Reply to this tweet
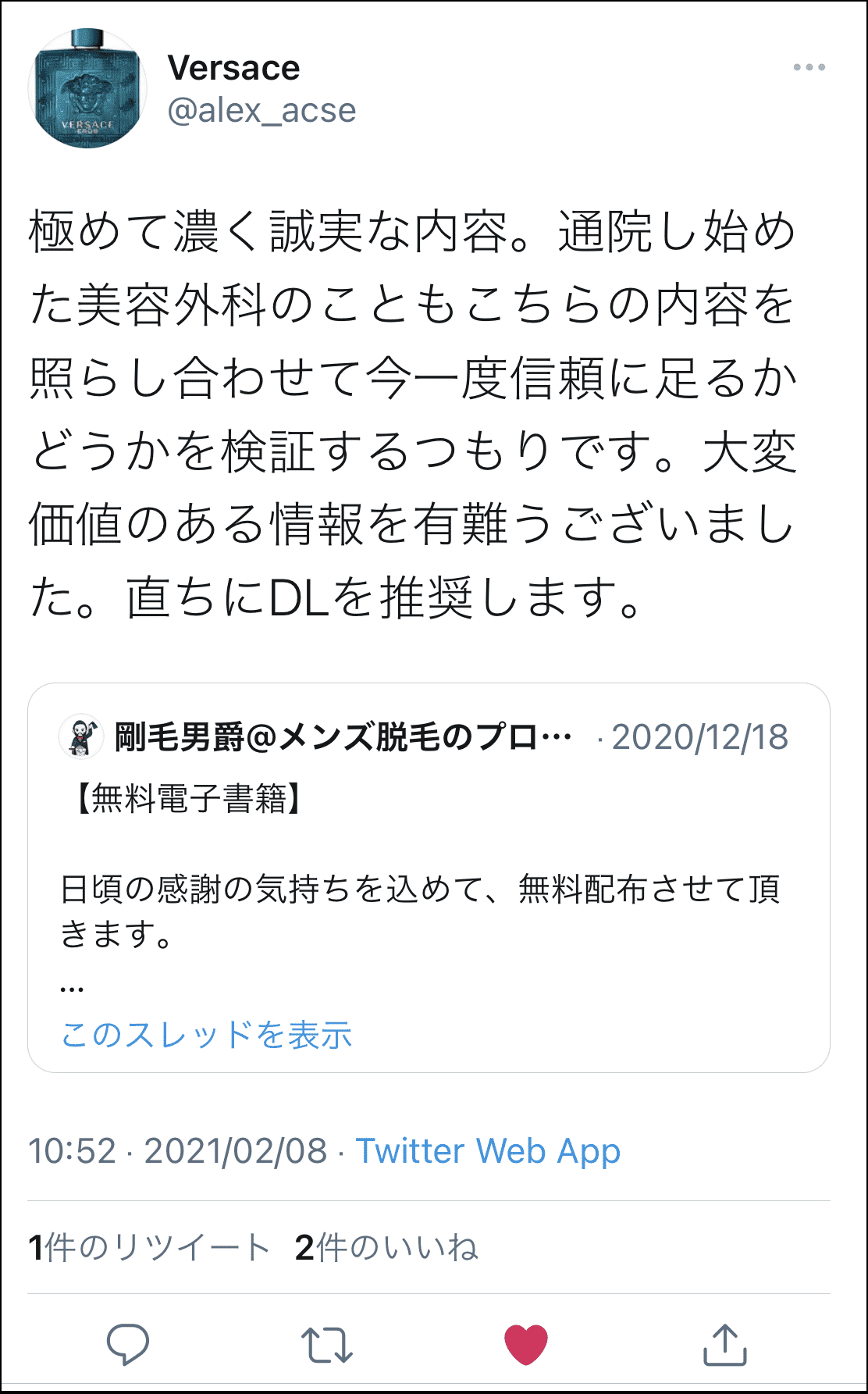 pos(128,1344)
